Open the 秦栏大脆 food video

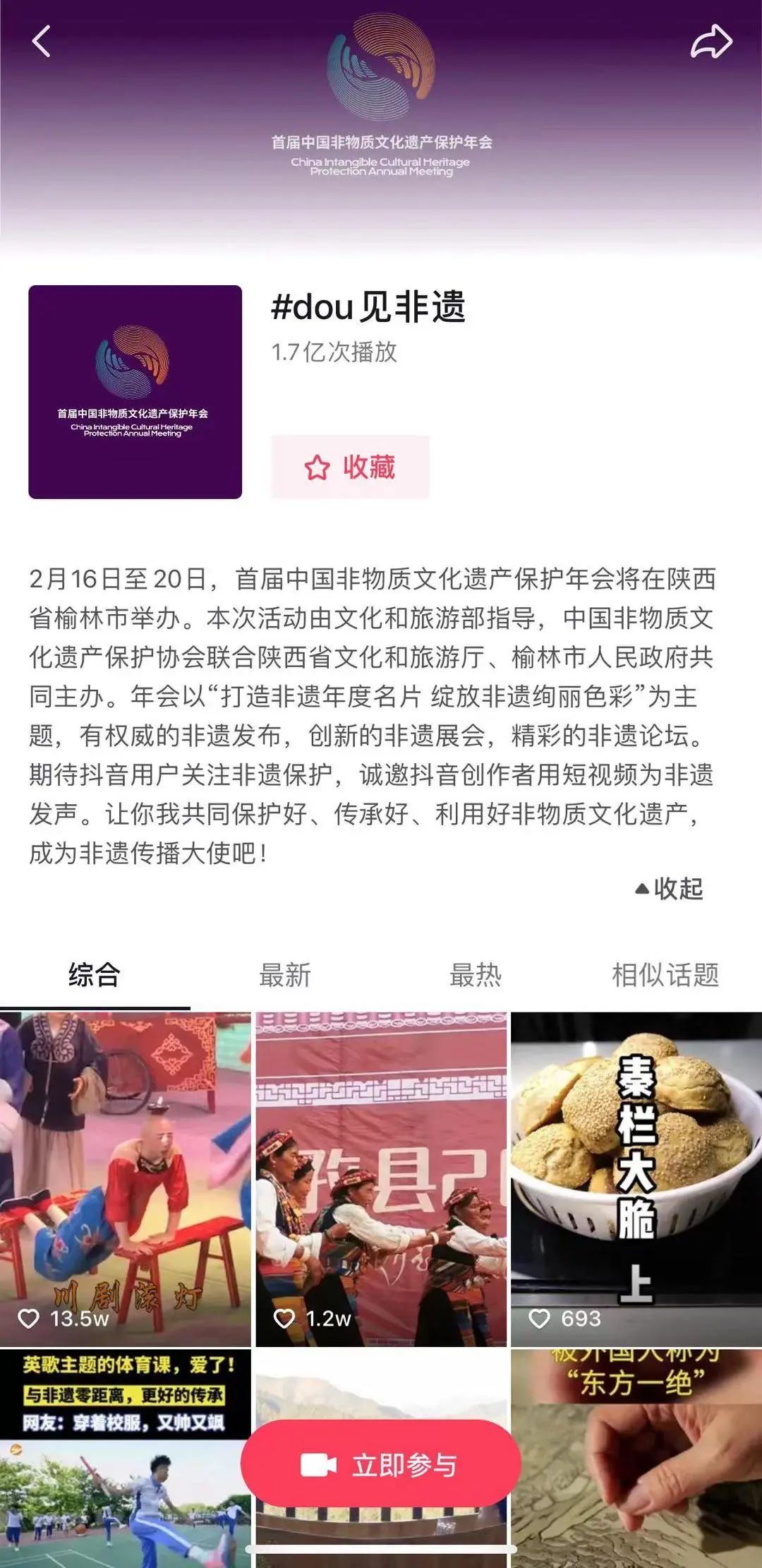click(x=636, y=1179)
